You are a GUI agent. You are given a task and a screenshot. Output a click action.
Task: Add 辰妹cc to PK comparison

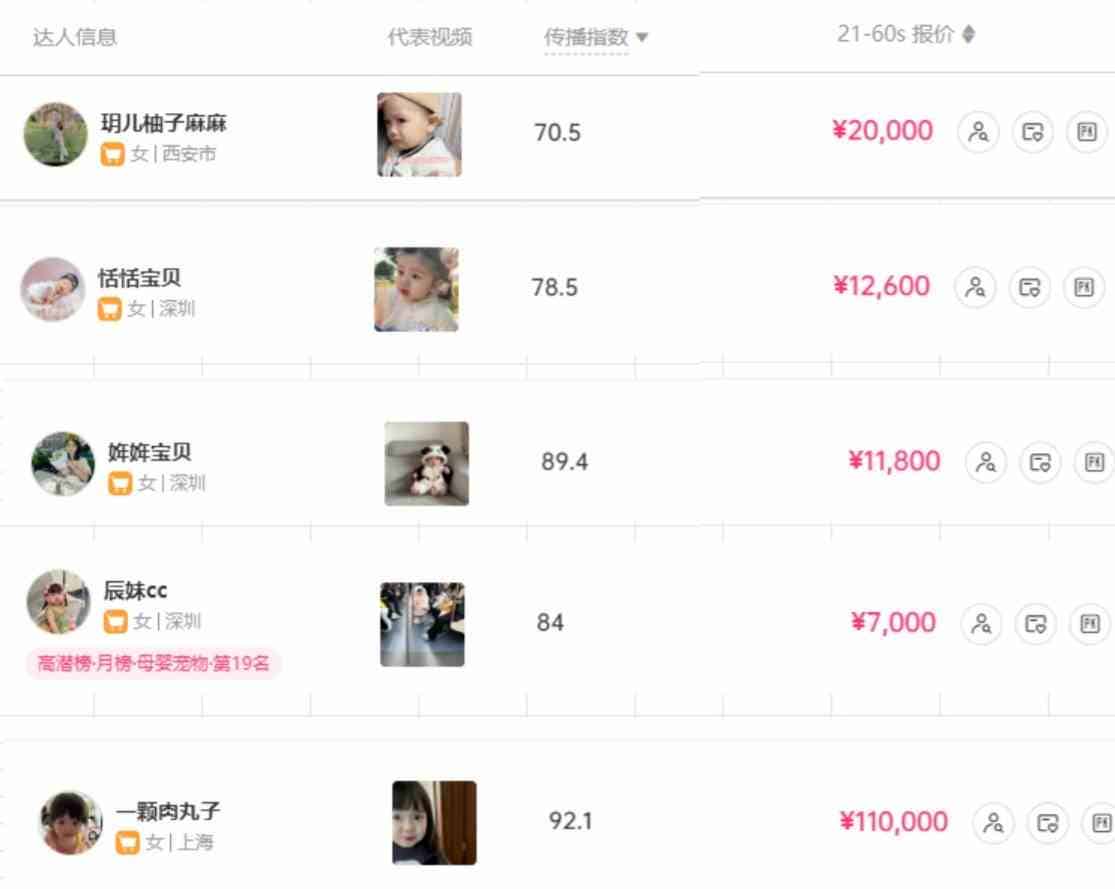point(1091,624)
